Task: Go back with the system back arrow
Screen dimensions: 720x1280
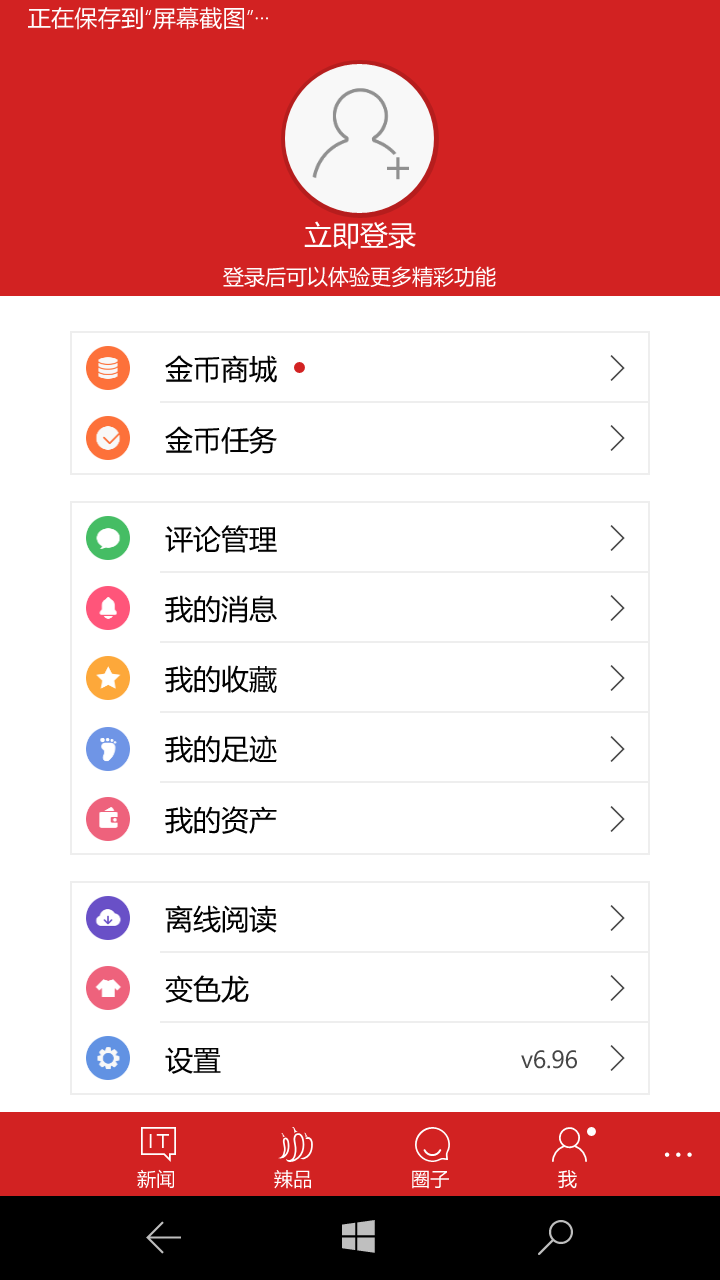Action: coord(163,1237)
